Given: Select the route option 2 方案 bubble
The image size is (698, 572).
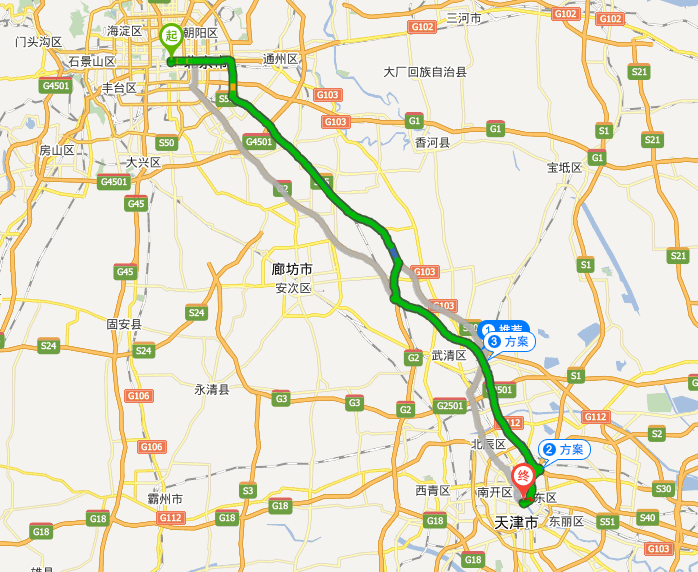Looking at the screenshot, I should coord(565,450).
